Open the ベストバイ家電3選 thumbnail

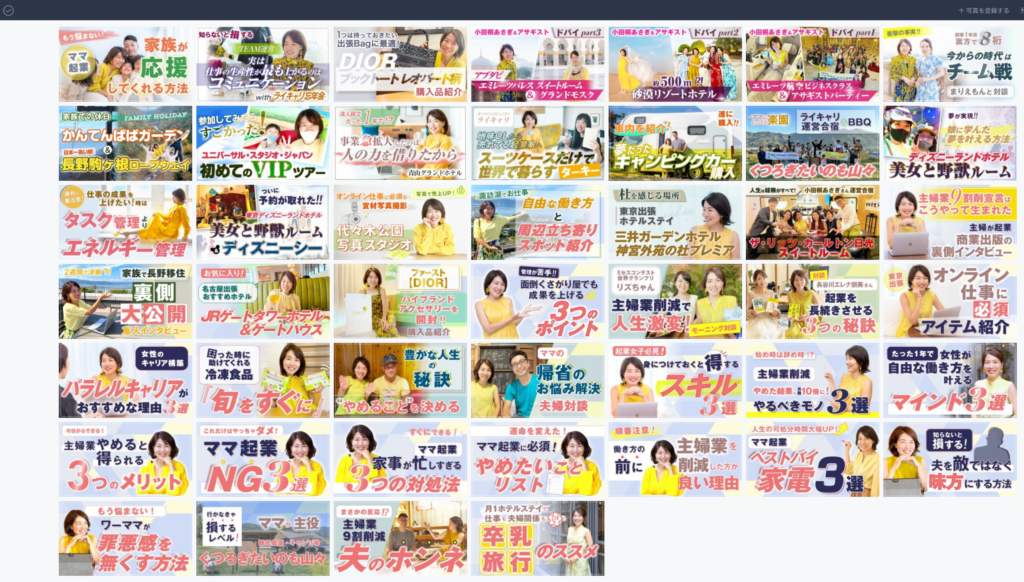[x=811, y=459]
